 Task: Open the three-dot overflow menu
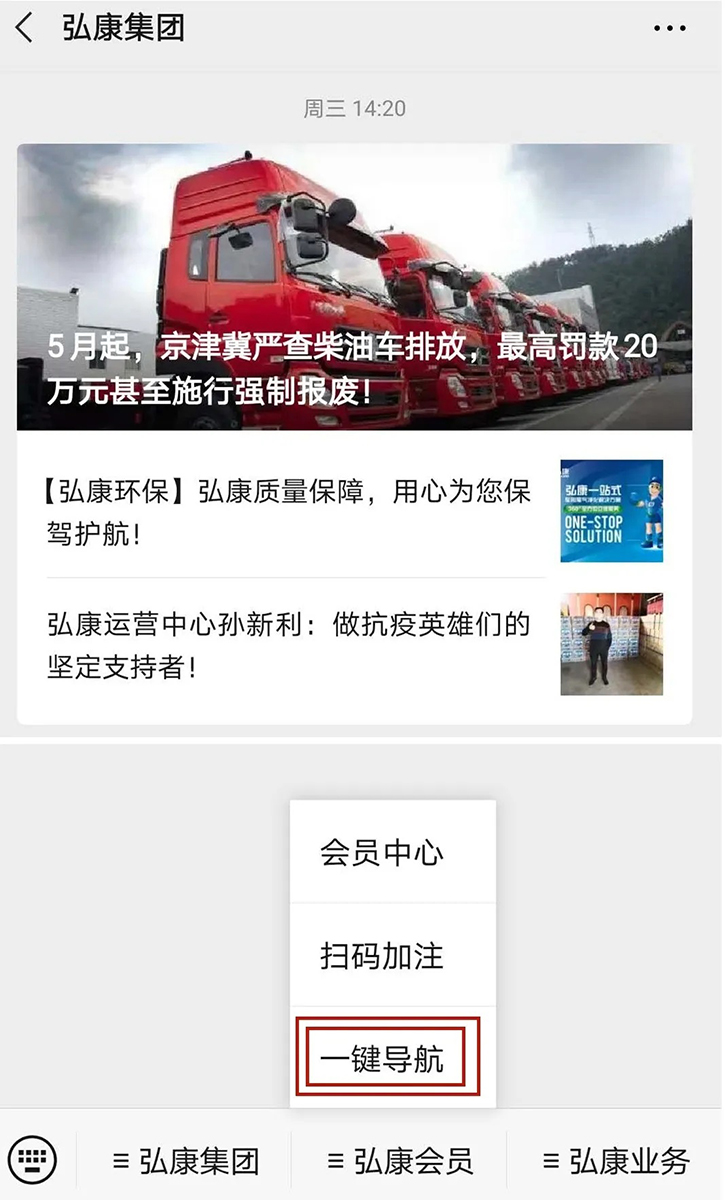[669, 28]
